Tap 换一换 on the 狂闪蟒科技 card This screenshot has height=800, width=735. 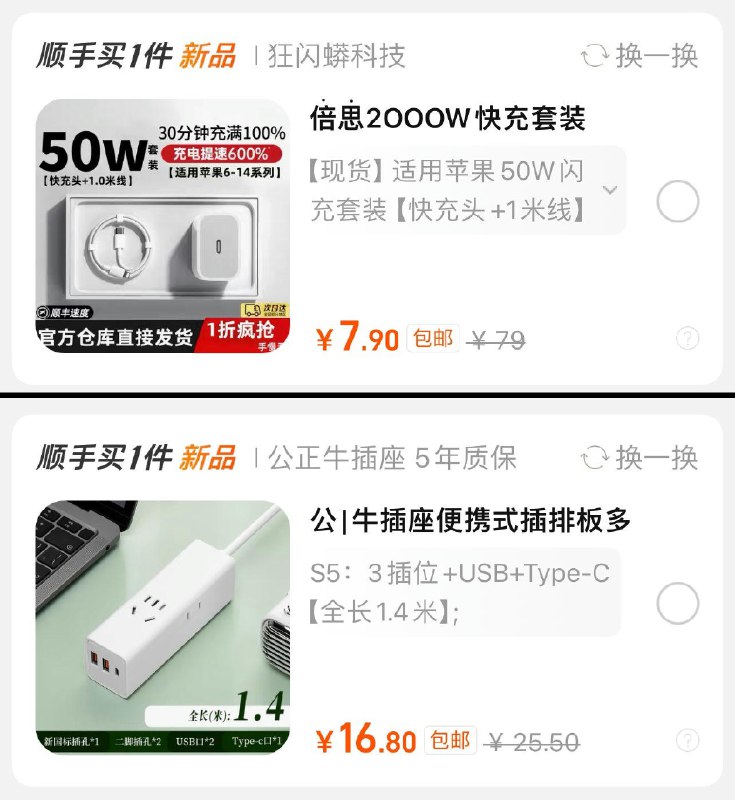click(x=639, y=56)
